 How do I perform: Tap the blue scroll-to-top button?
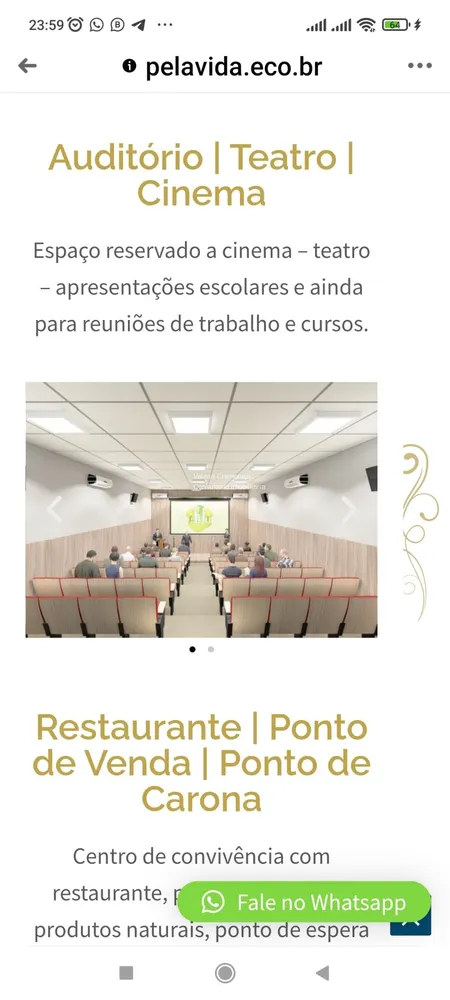tap(412, 923)
